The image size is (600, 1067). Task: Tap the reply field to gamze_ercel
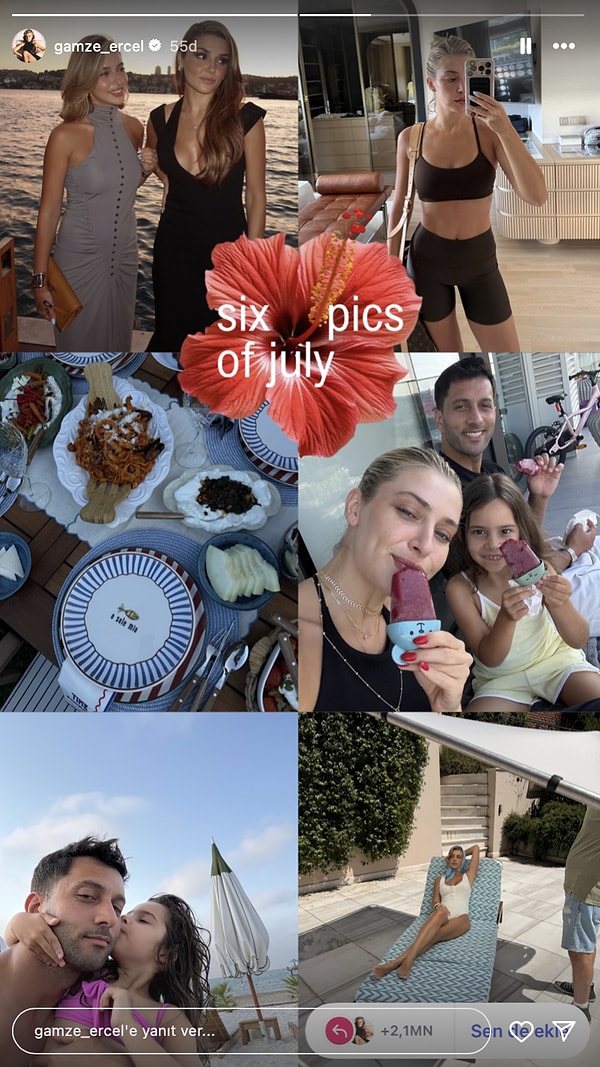pos(150,1031)
